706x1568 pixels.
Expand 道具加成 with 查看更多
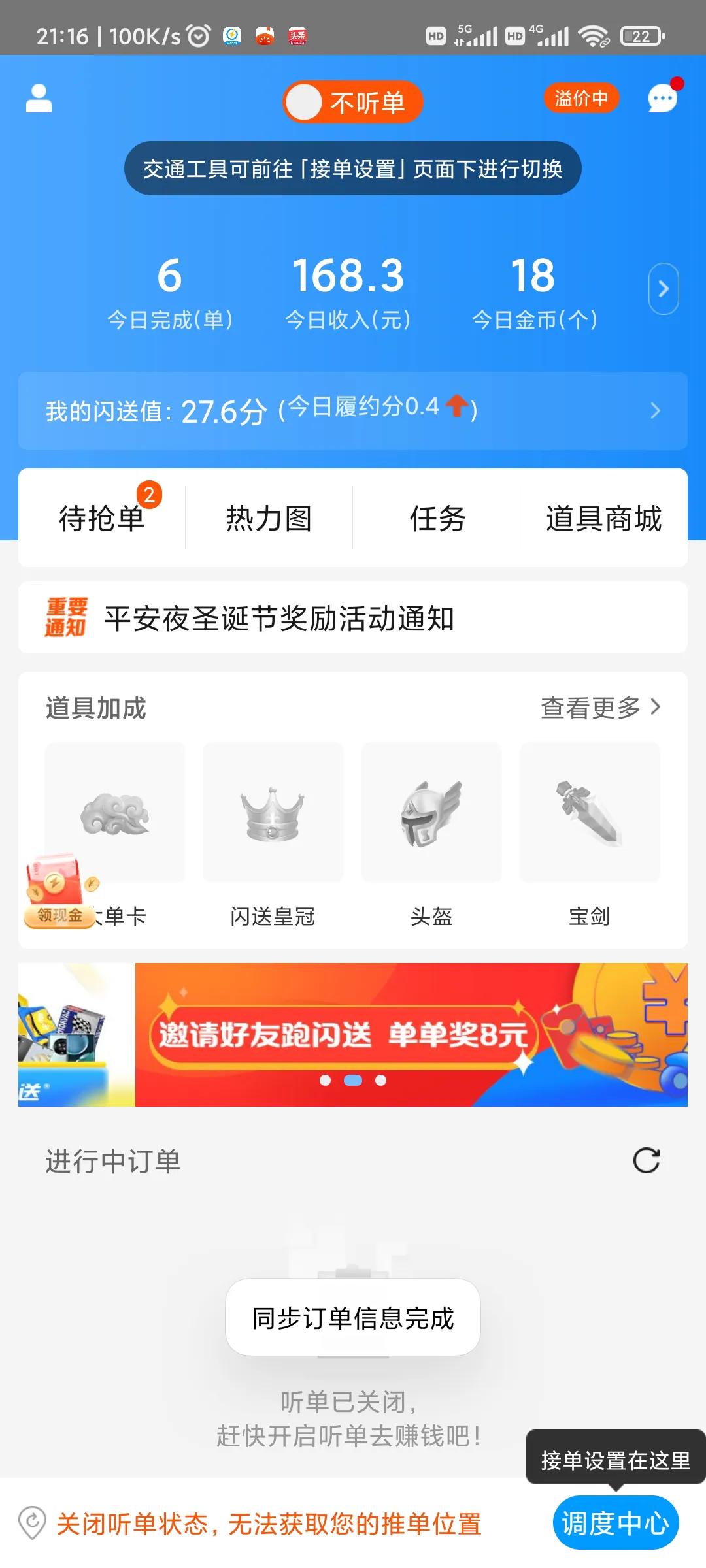[599, 708]
